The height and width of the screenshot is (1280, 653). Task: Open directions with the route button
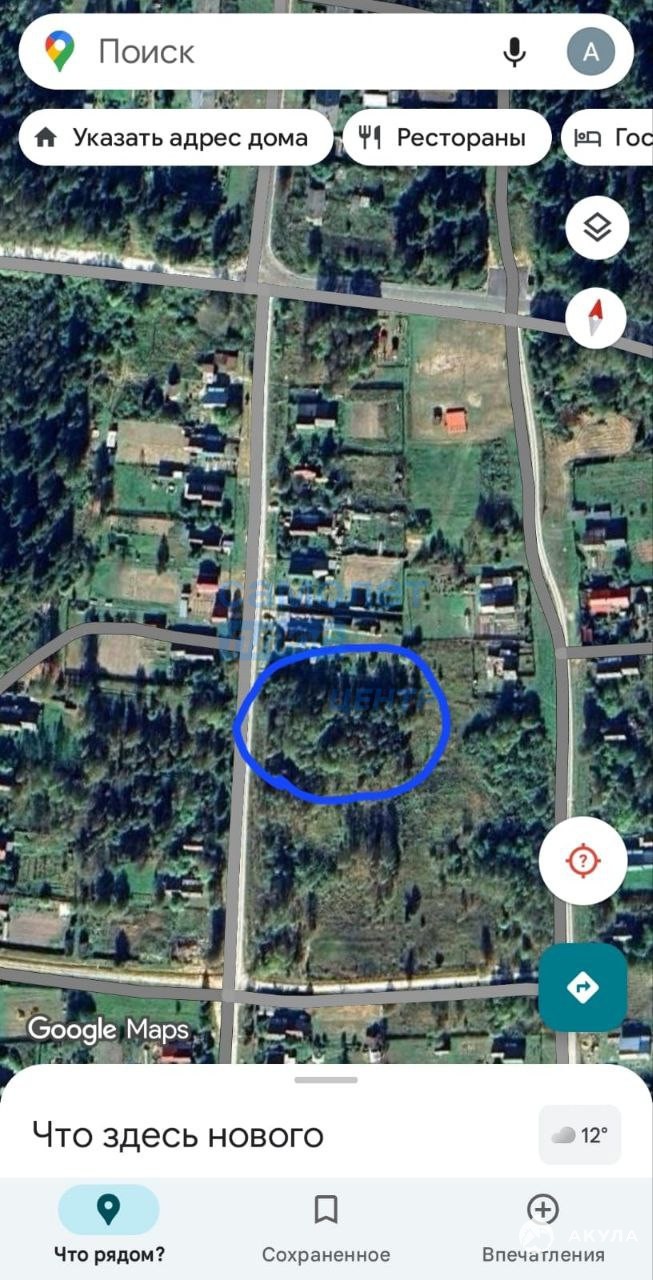coord(583,987)
